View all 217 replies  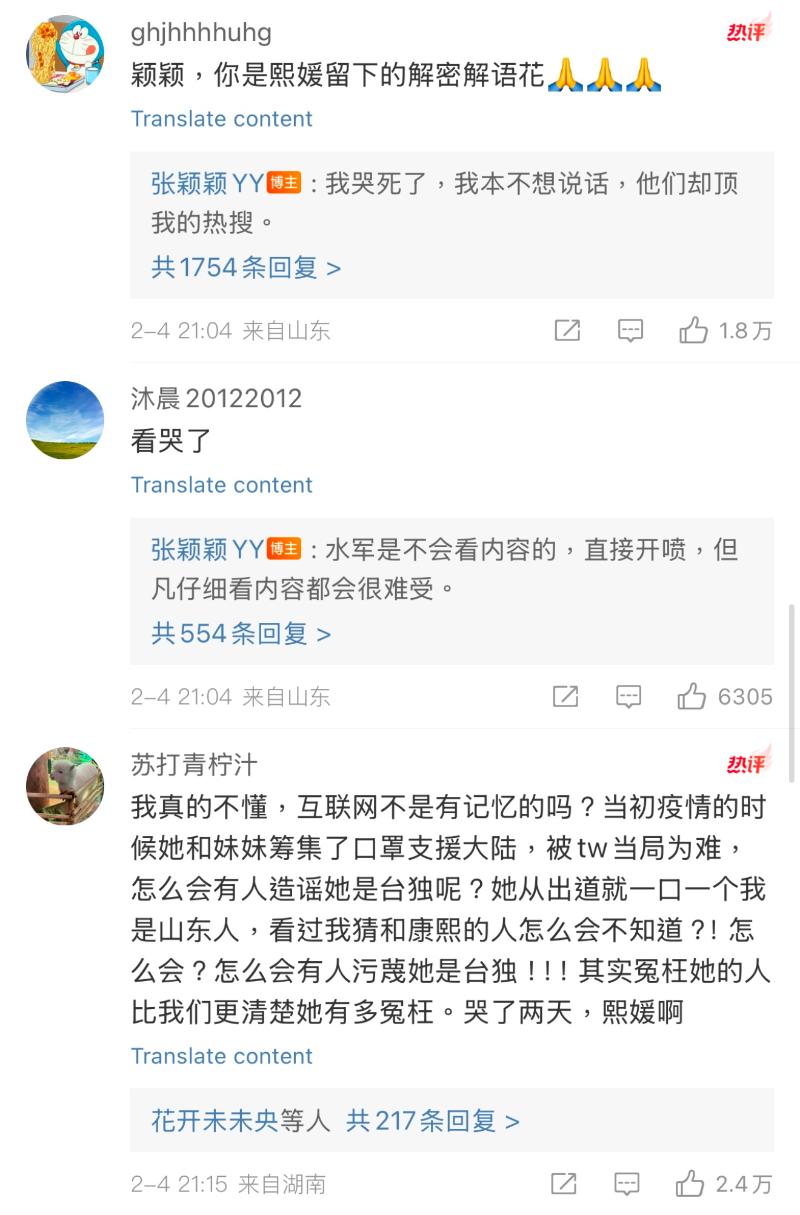(432, 1121)
